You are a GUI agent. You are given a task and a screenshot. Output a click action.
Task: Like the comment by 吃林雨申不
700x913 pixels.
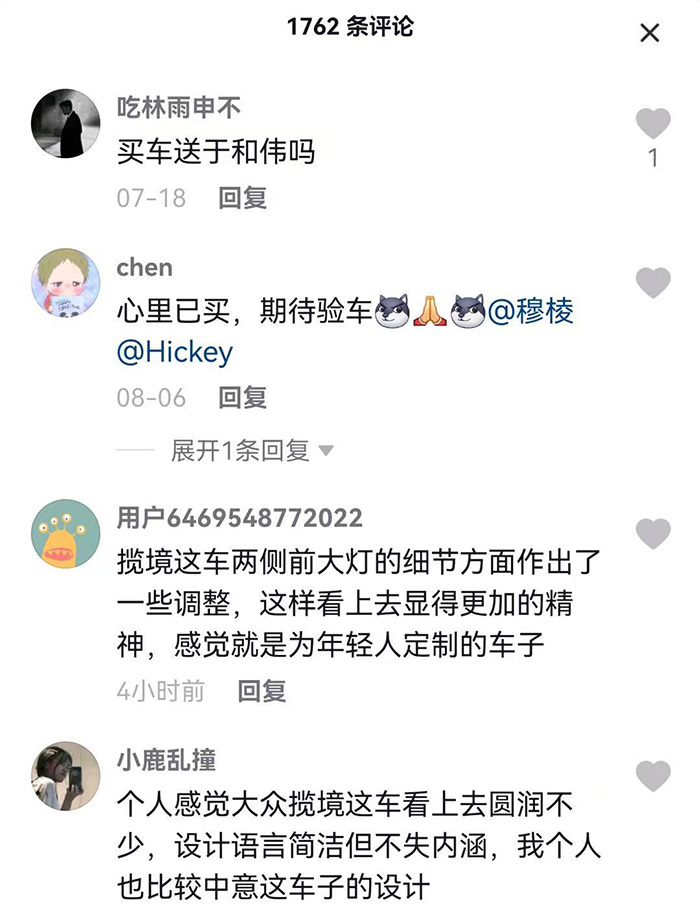[653, 124]
